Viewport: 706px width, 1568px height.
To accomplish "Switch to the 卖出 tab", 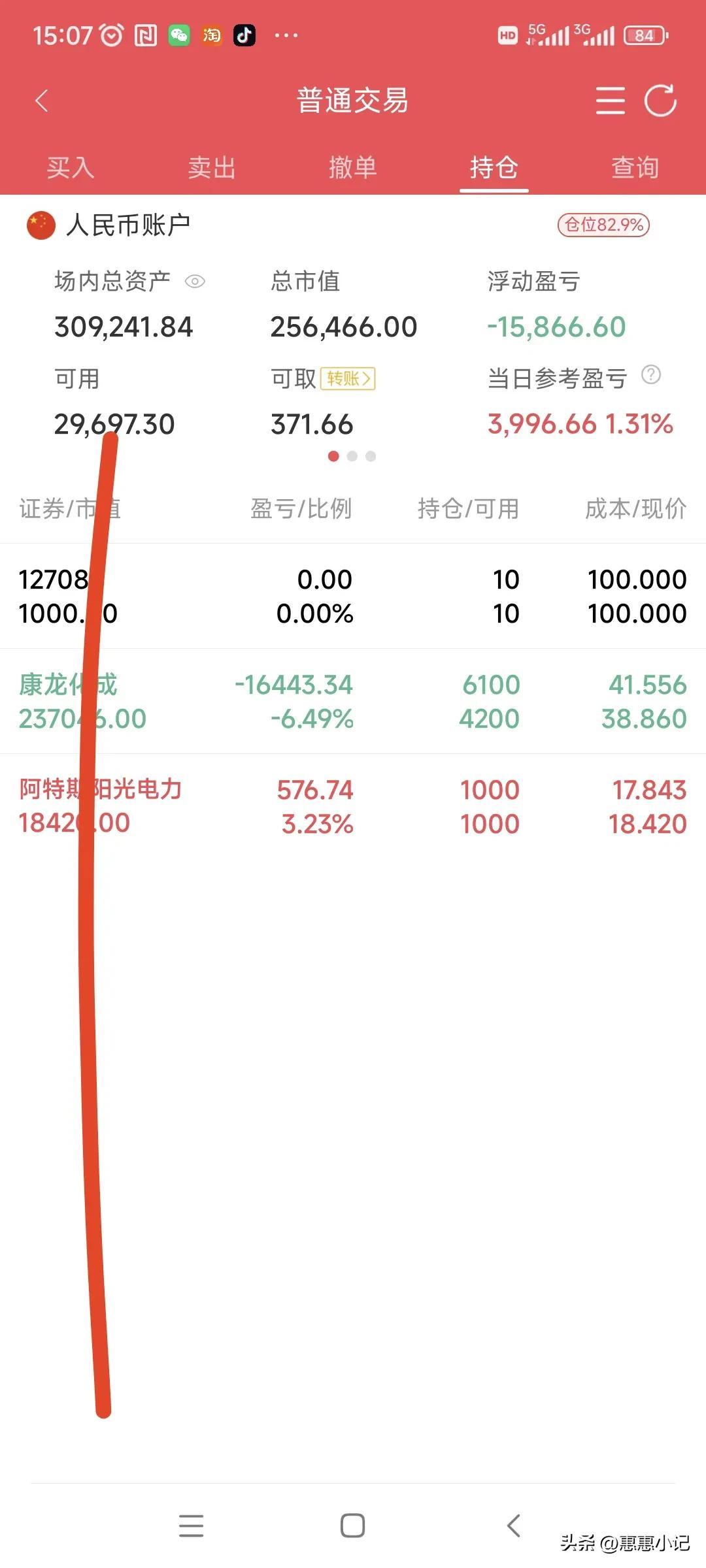I will 212,167.
